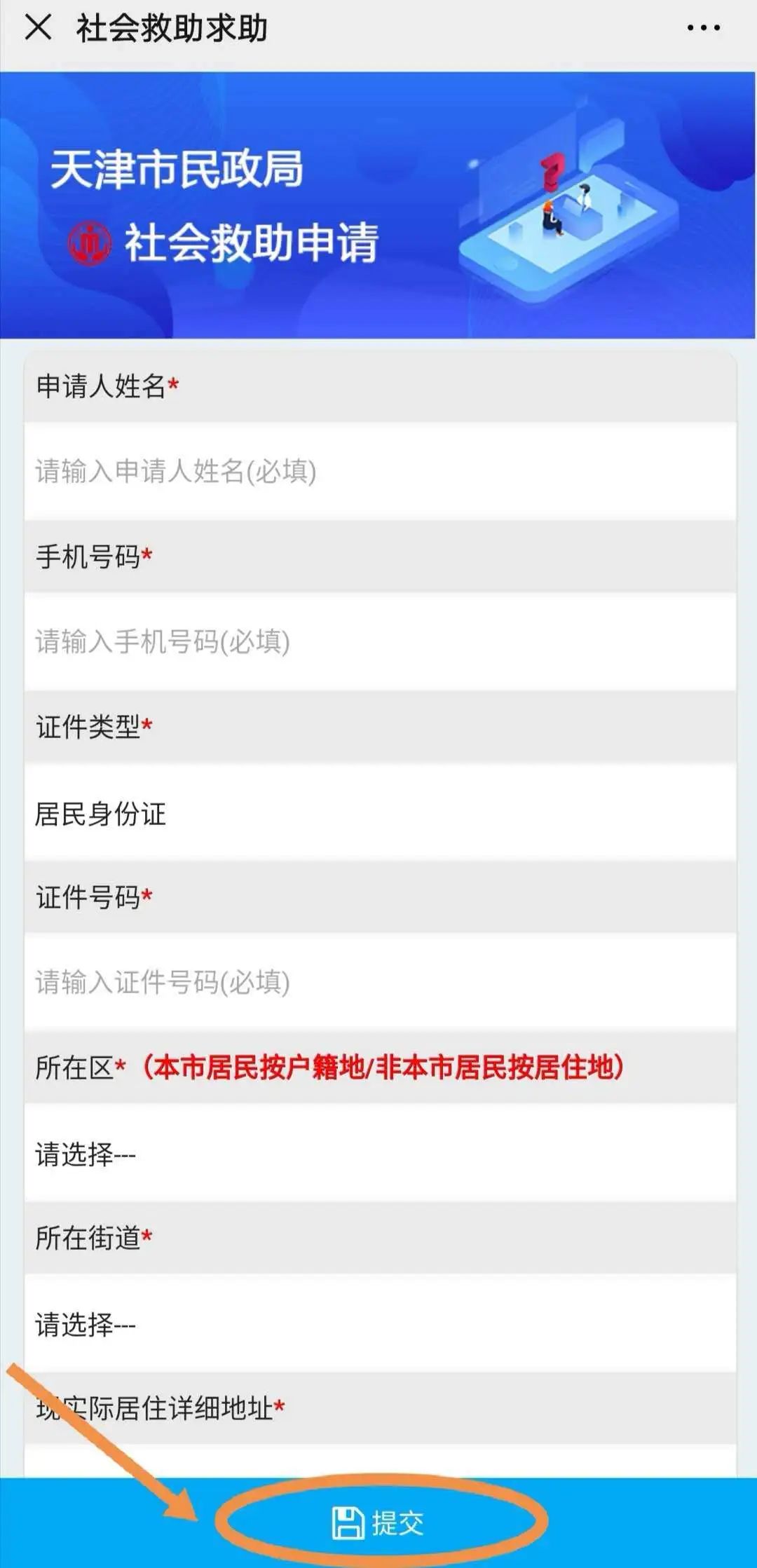Tap the 申请人姓名 input field
The height and width of the screenshot is (1568, 757).
(x=378, y=471)
